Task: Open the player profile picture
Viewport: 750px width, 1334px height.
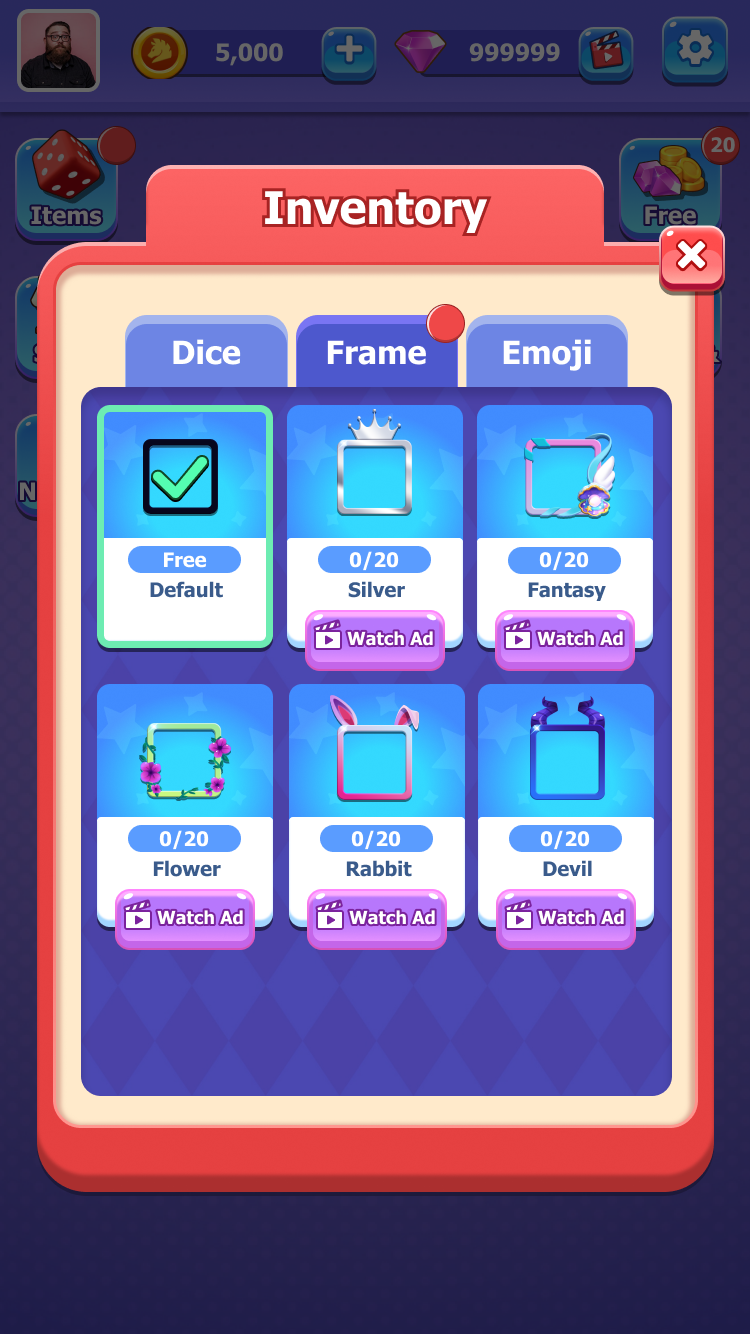Action: click(x=59, y=50)
